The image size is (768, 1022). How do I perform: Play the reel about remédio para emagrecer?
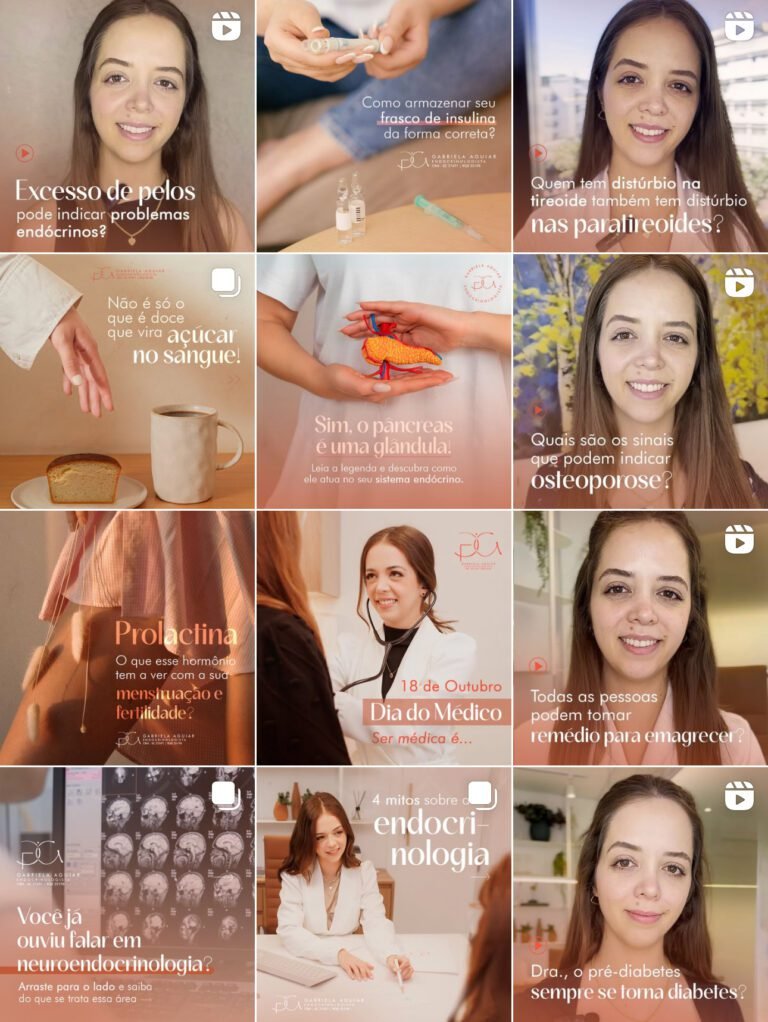640,638
